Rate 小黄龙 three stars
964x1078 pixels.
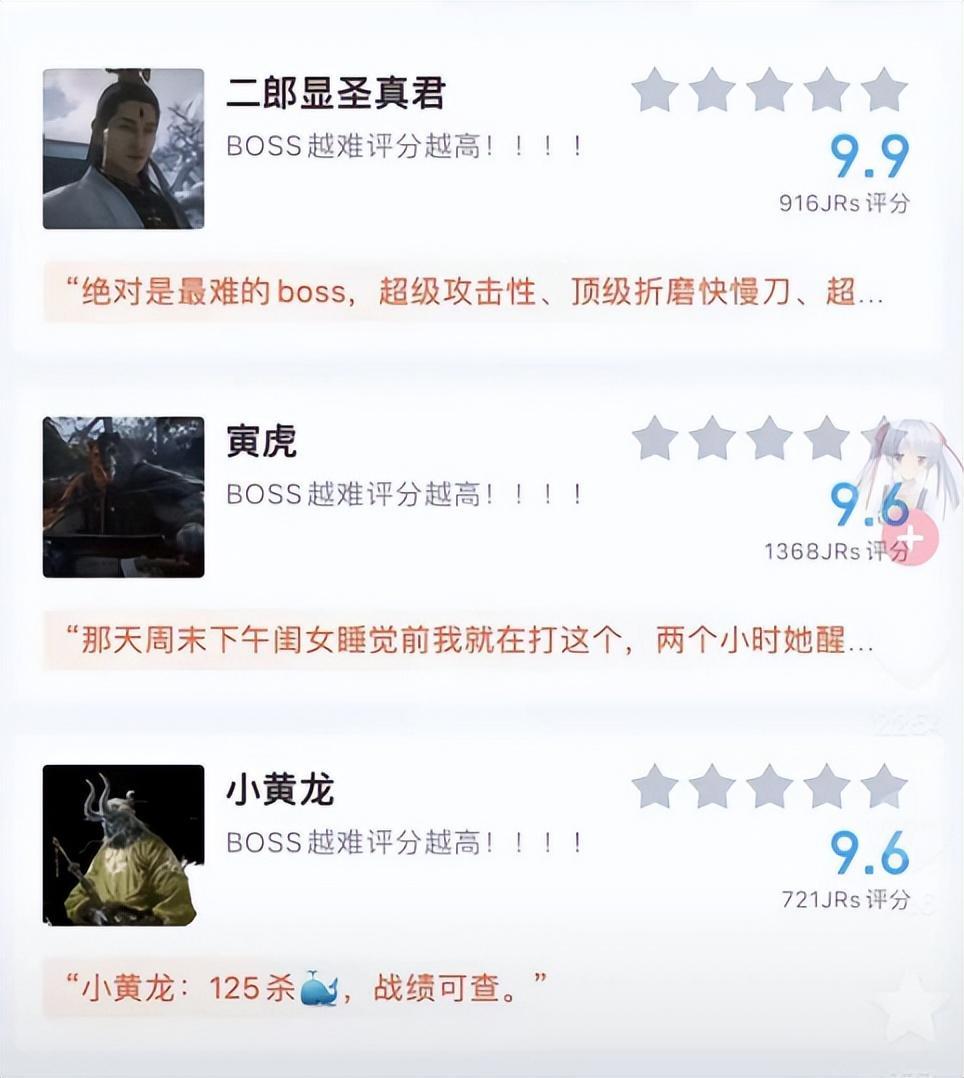(770, 786)
